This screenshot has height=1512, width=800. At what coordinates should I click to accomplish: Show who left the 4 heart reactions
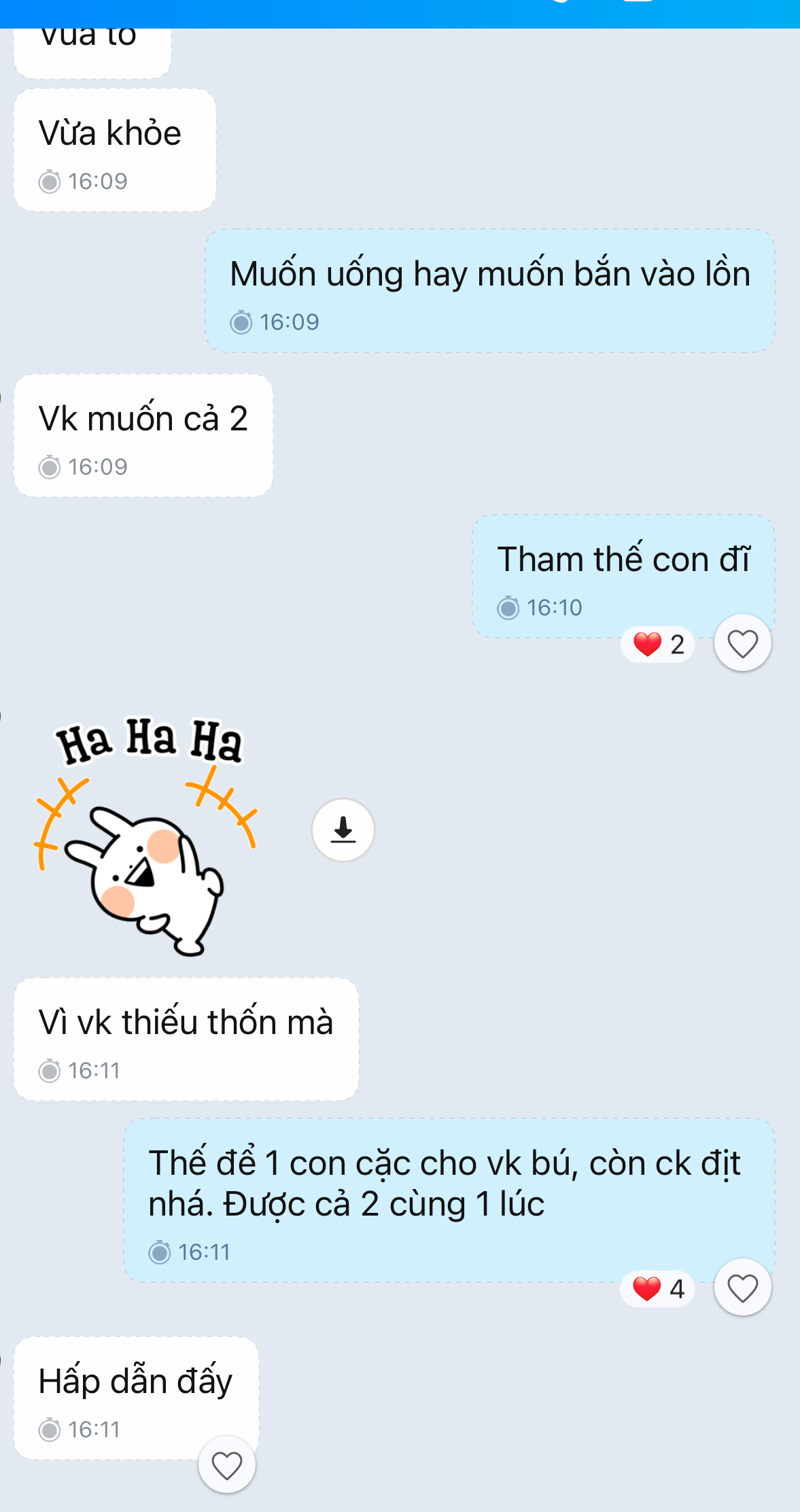click(658, 1288)
